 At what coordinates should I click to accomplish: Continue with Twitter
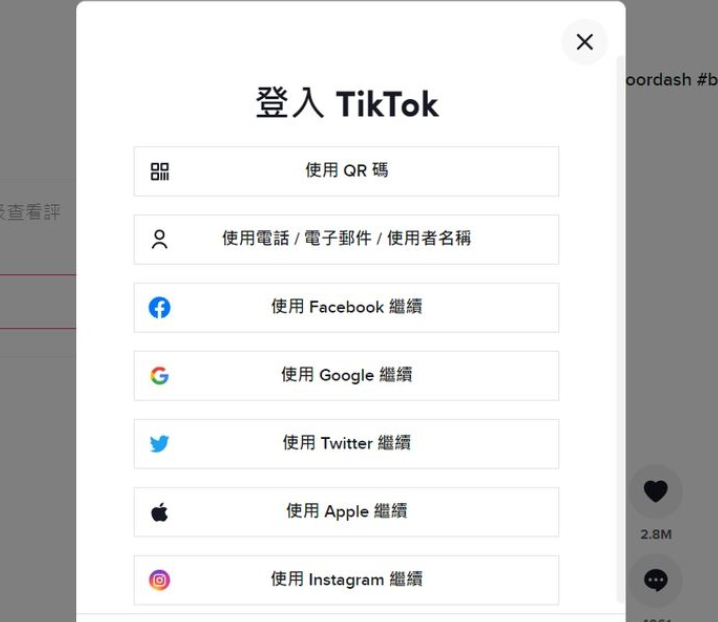[346, 443]
